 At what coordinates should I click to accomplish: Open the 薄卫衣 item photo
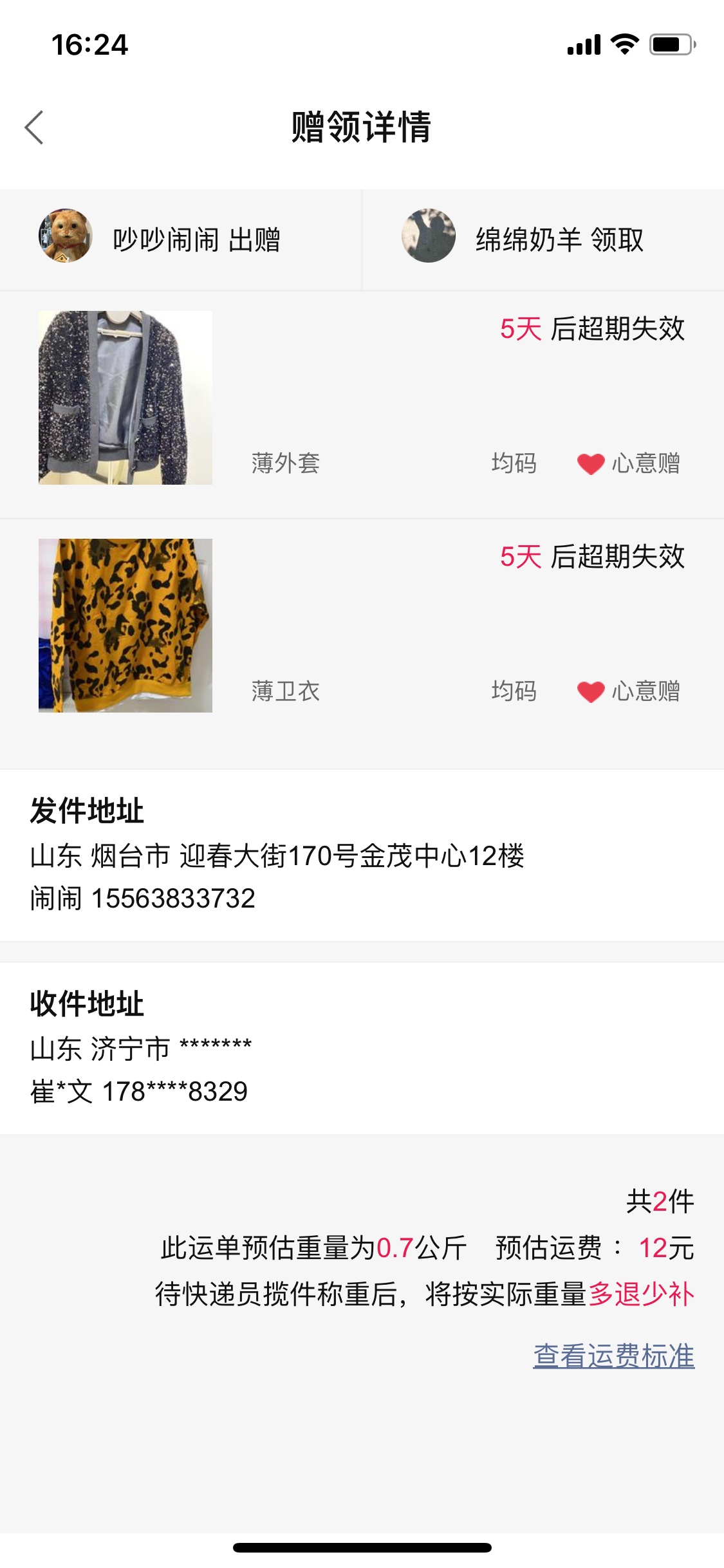125,626
